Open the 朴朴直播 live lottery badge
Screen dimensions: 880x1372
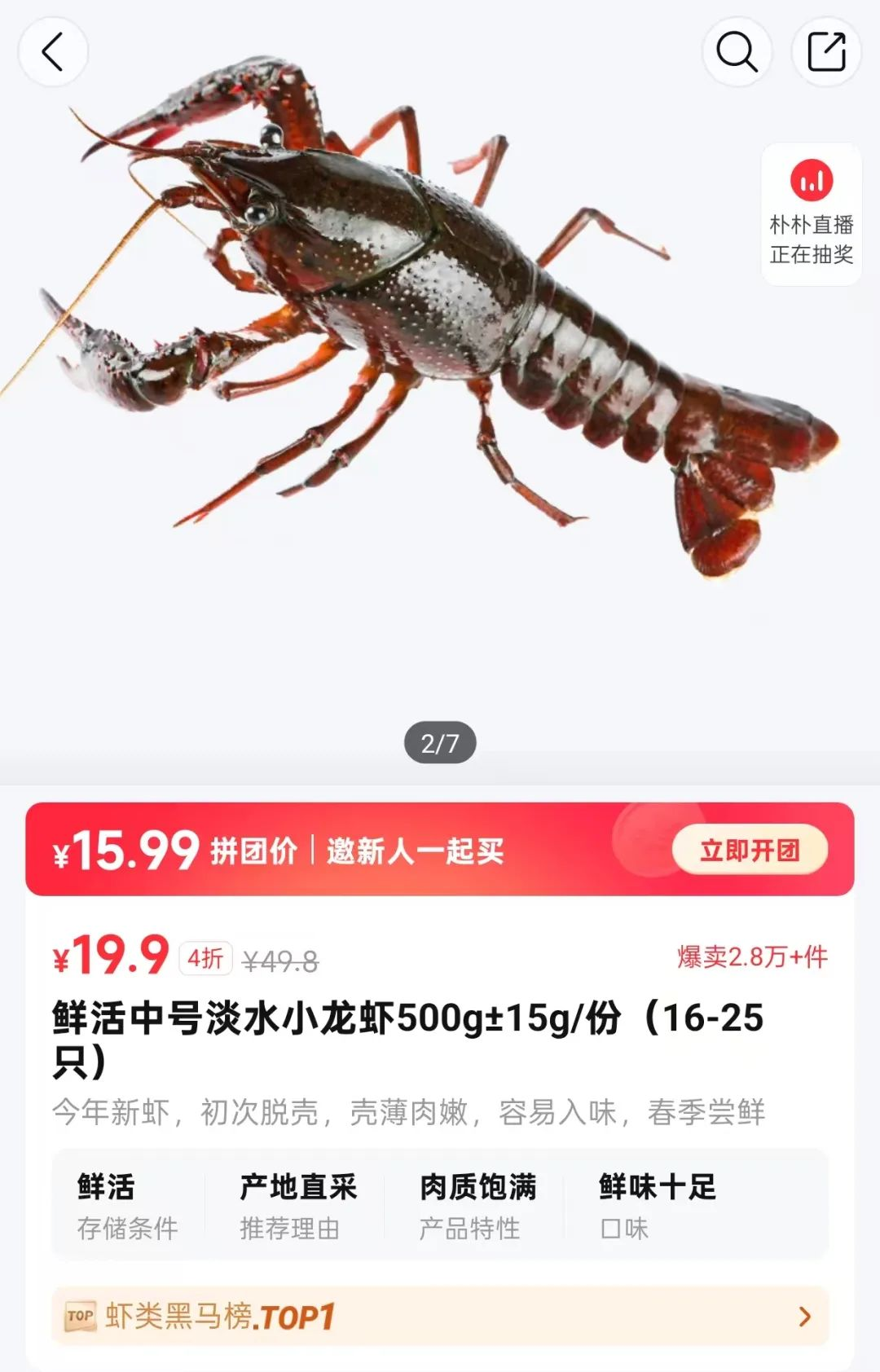point(811,213)
